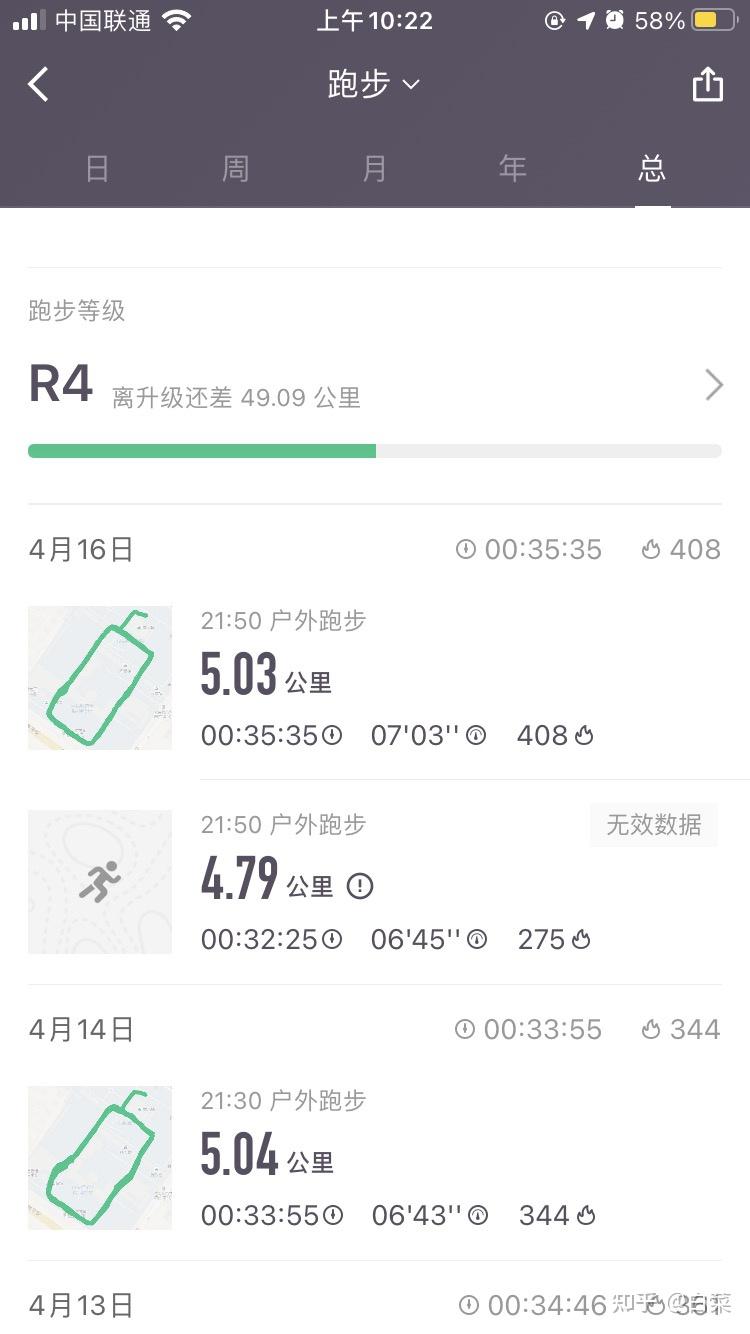Select the running figure placeholder icon
Image resolution: width=750 pixels, height=1334 pixels.
pyautogui.click(x=100, y=881)
